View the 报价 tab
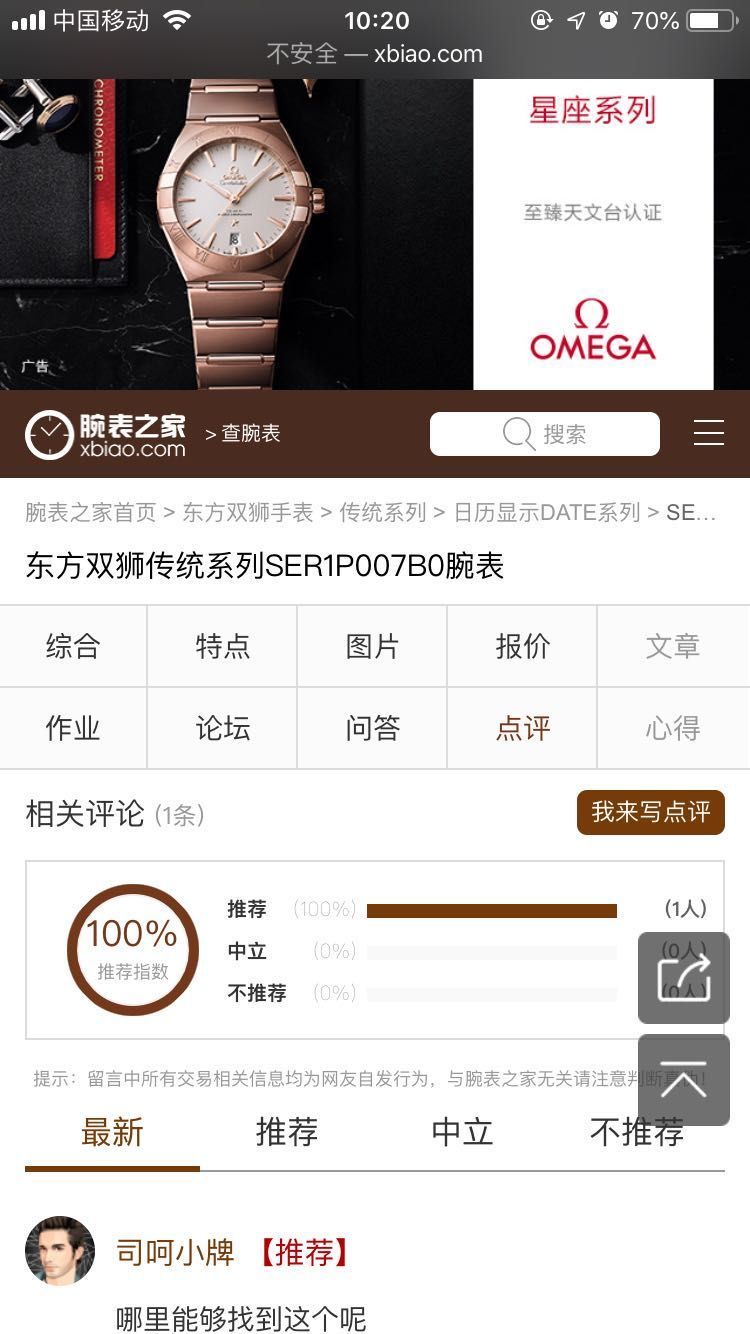This screenshot has width=750, height=1334. point(522,646)
